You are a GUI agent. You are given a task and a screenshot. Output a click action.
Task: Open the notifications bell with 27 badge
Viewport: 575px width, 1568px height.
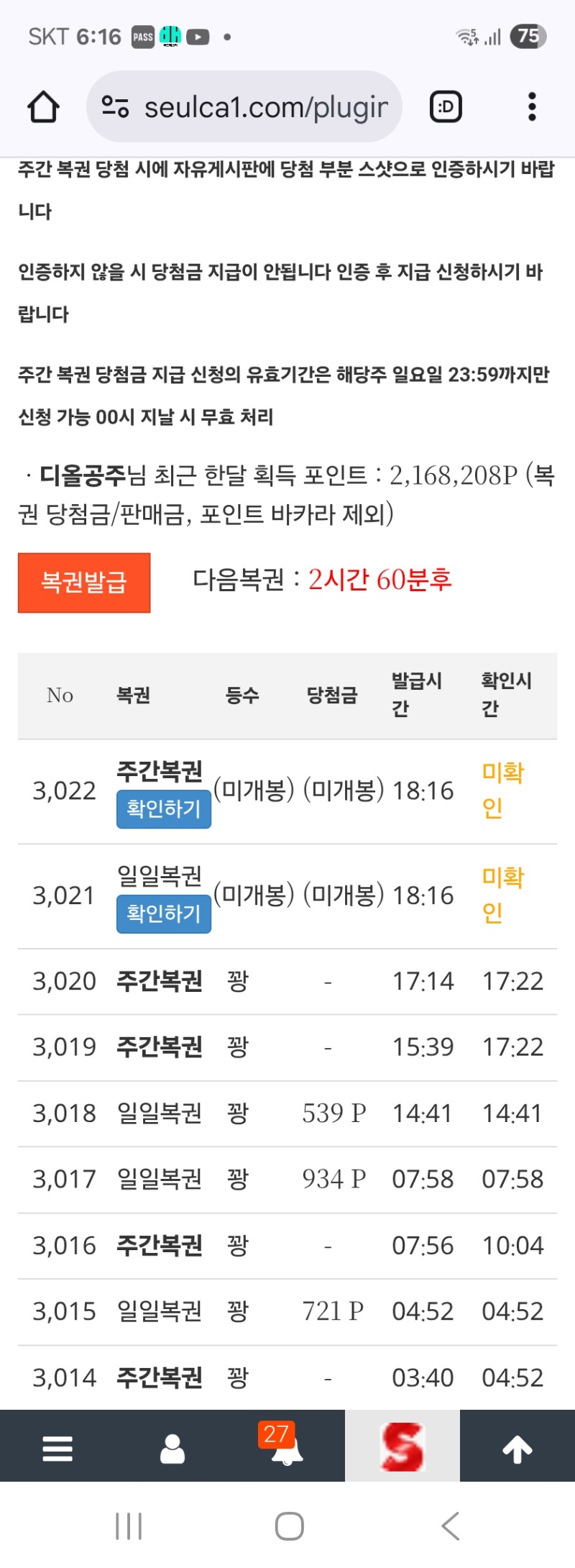pos(287,1448)
